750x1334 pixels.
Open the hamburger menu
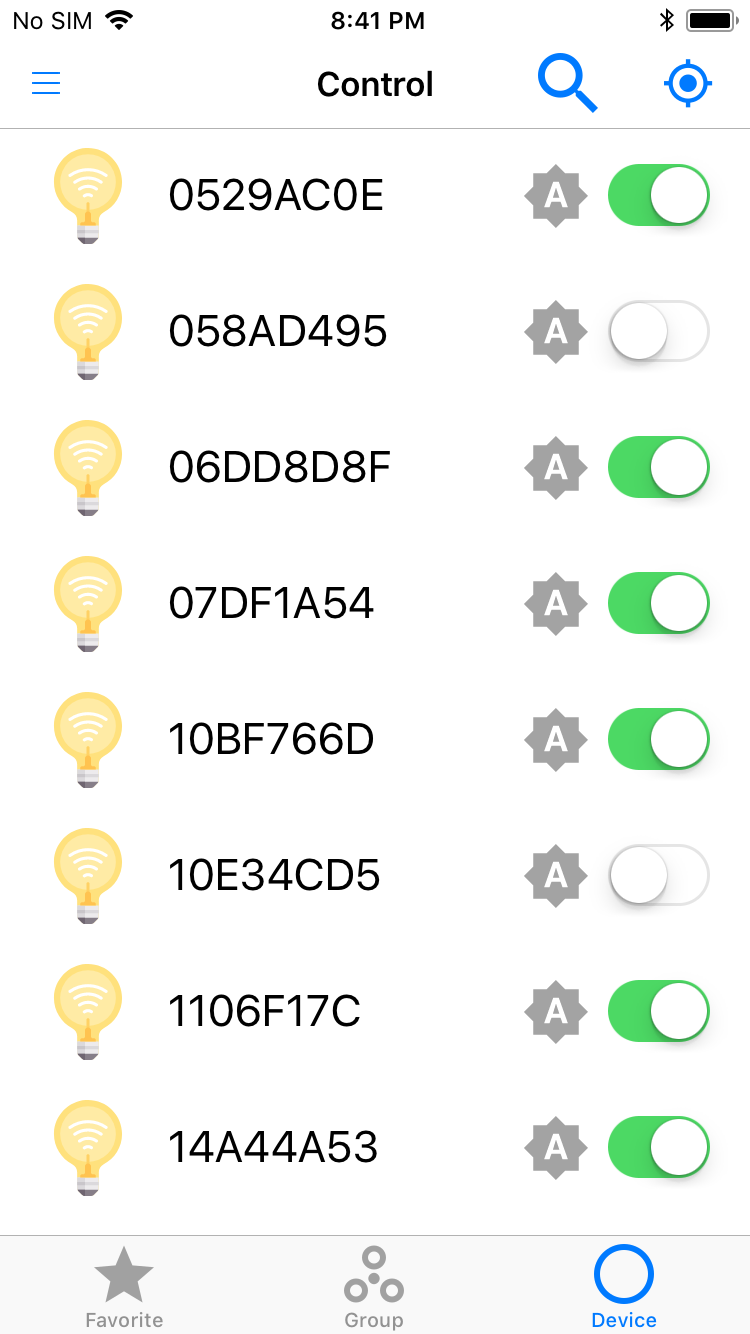(x=46, y=83)
